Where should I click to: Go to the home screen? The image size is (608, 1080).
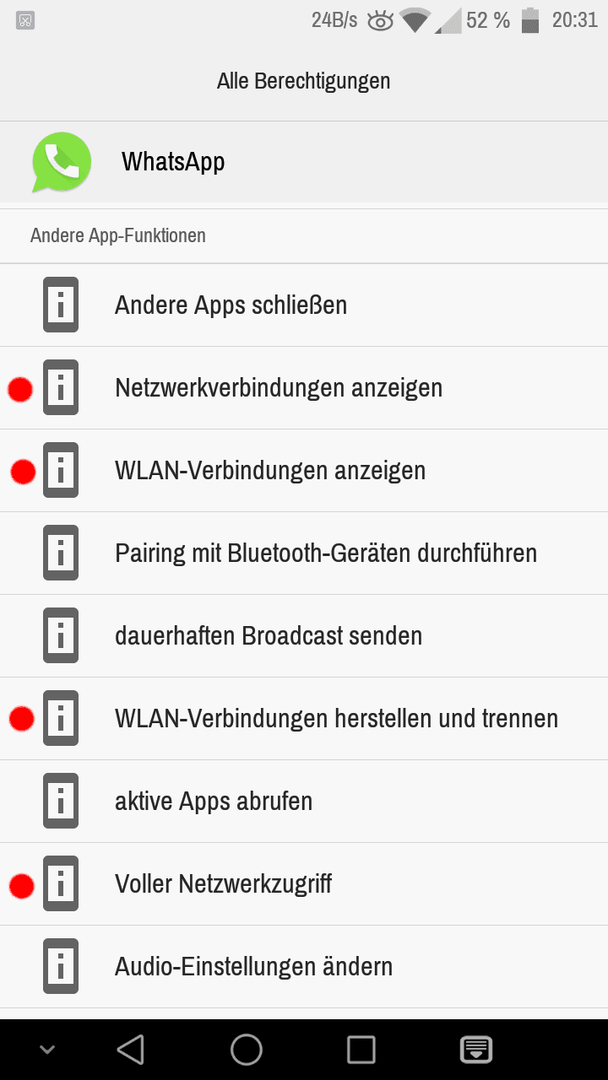tap(247, 1050)
